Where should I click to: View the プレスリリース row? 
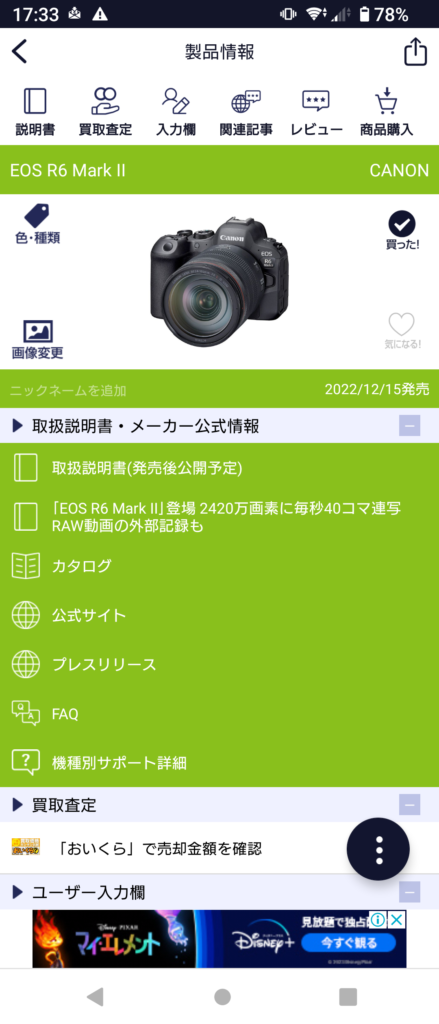point(220,665)
